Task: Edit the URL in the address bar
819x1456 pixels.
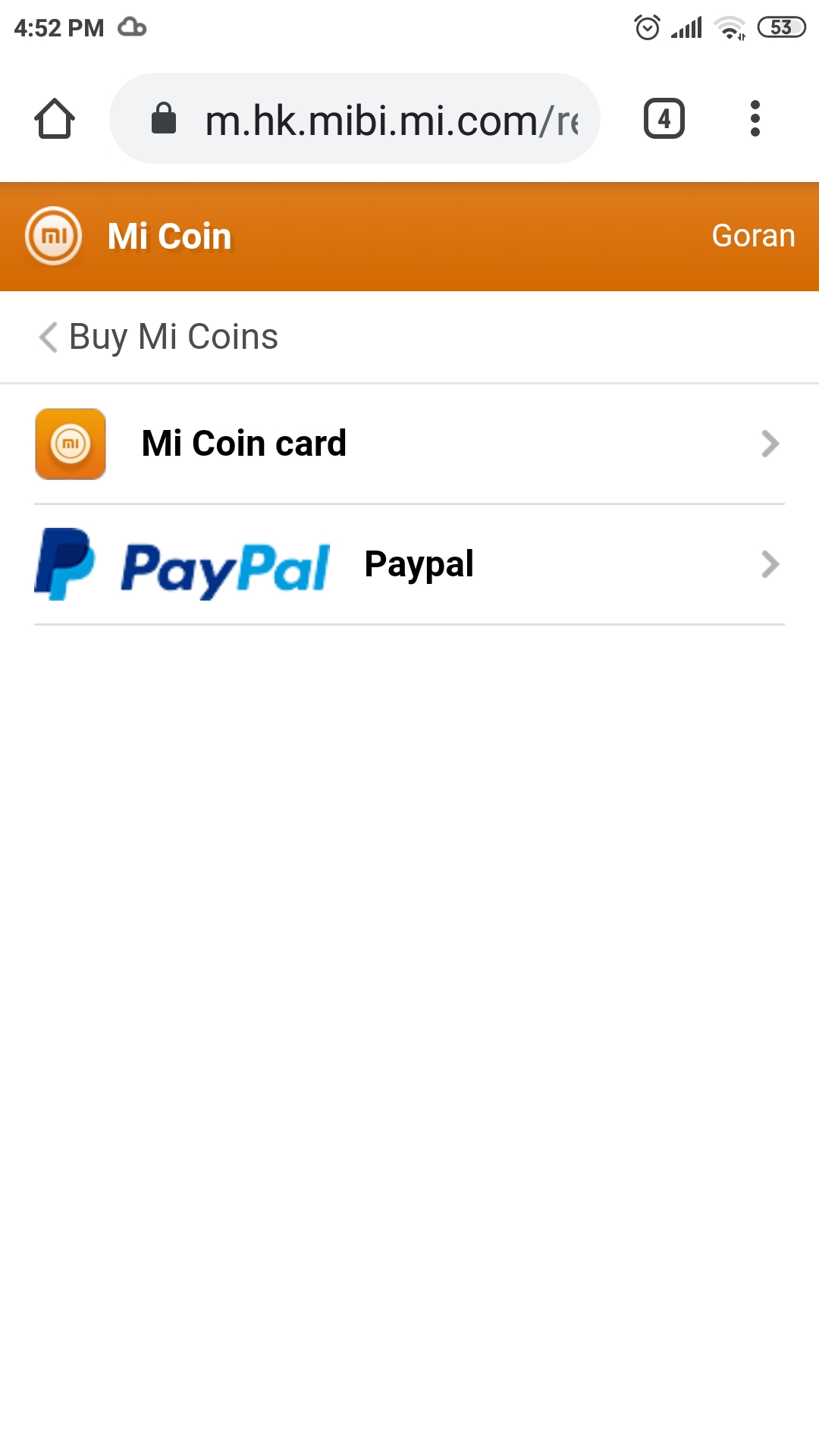Action: point(355,119)
